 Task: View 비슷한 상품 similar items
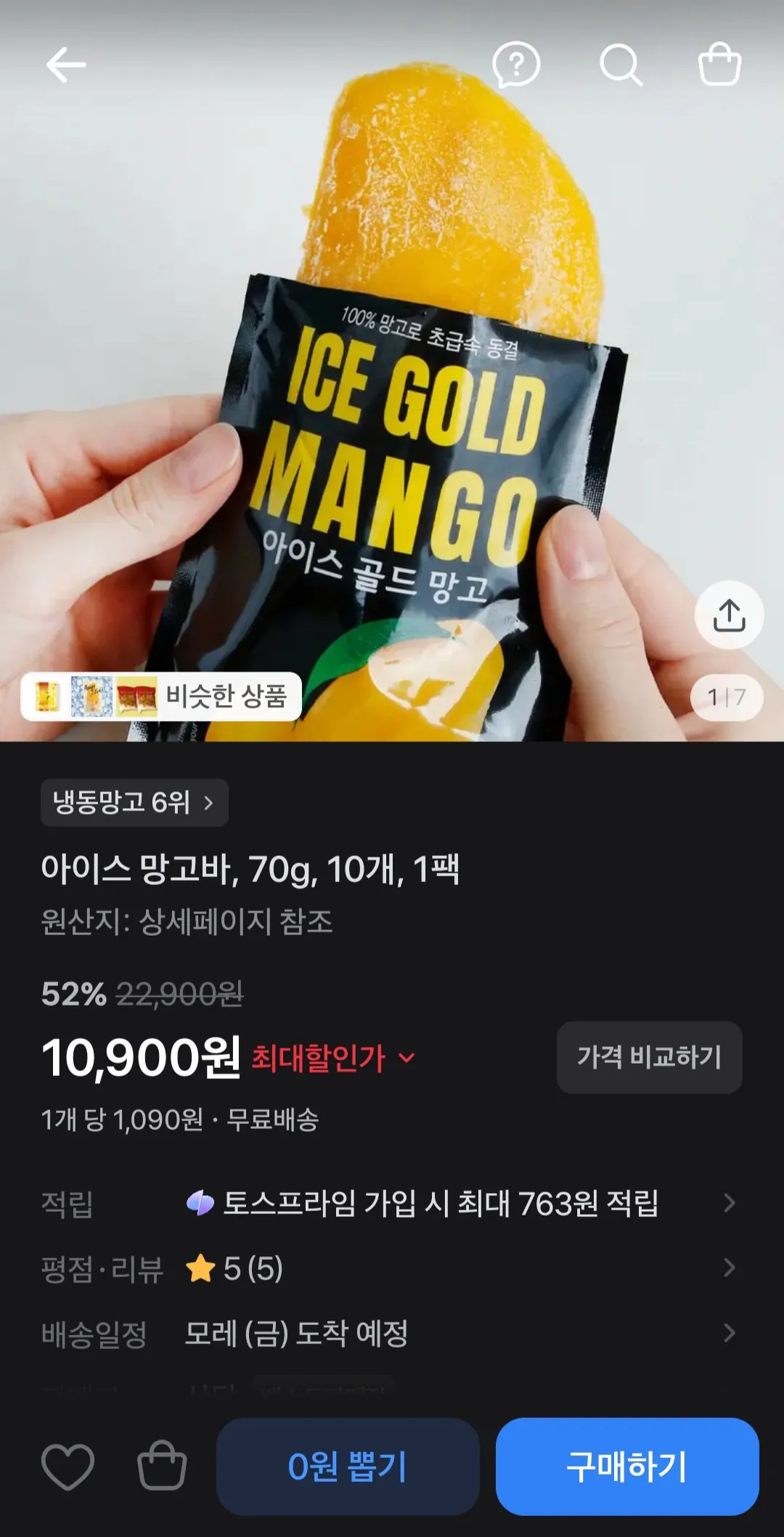click(x=161, y=696)
